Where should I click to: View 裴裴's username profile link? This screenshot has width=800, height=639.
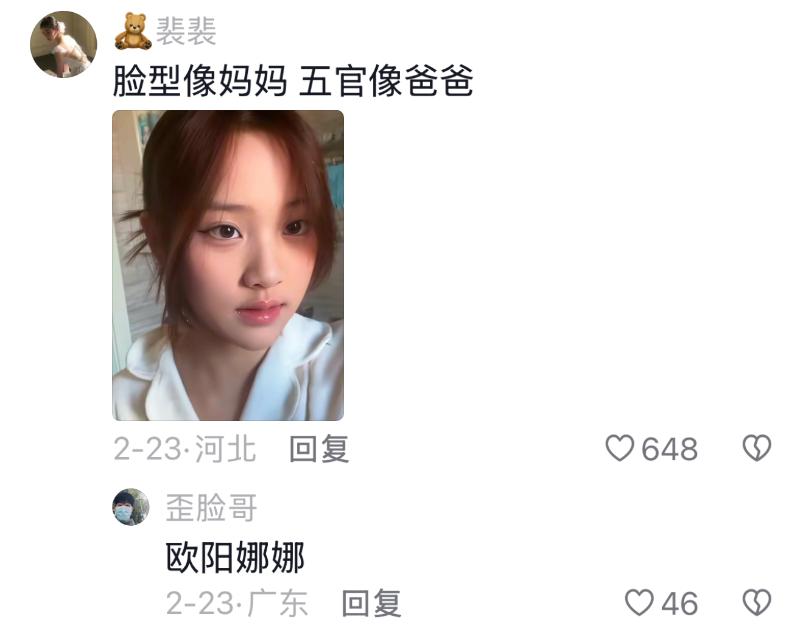point(185,32)
